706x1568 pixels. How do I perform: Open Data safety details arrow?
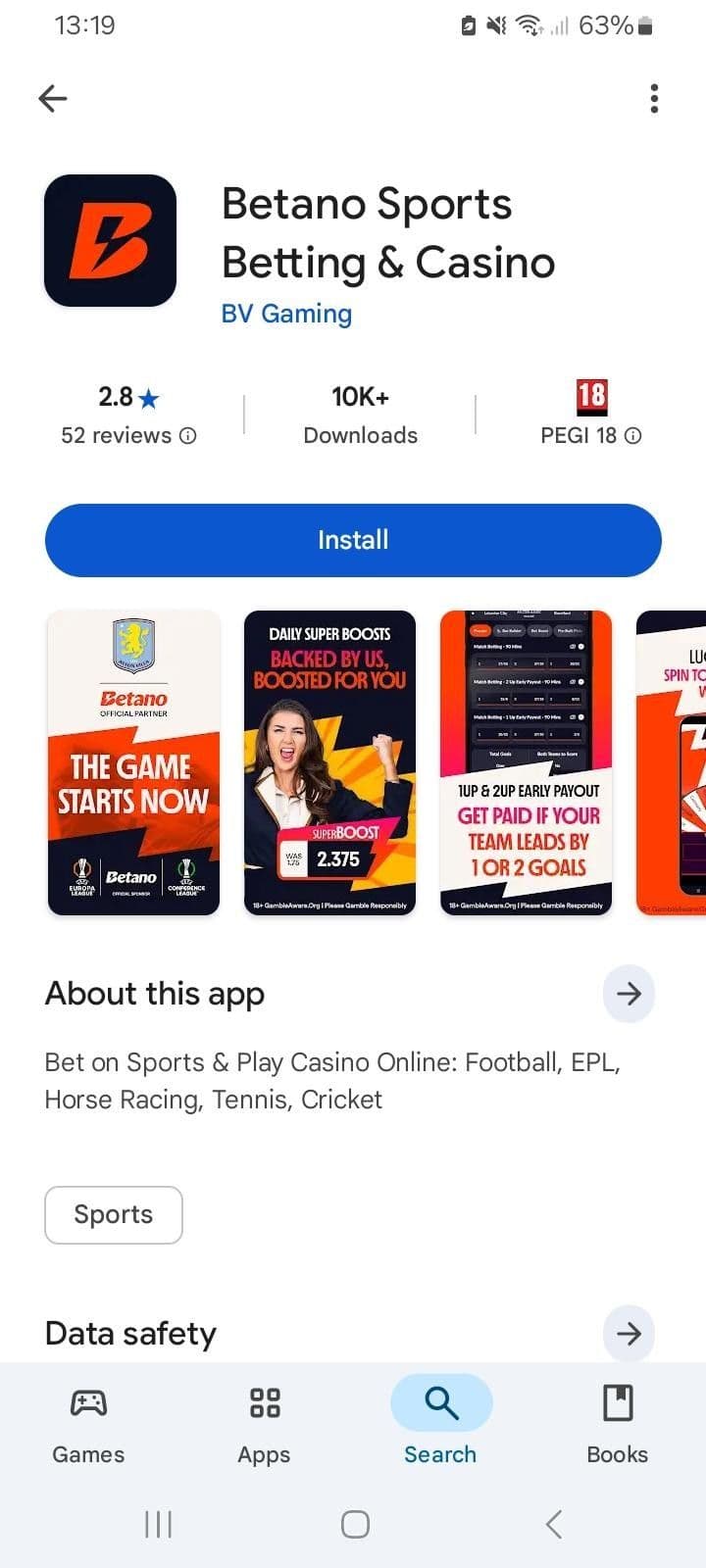(629, 1333)
